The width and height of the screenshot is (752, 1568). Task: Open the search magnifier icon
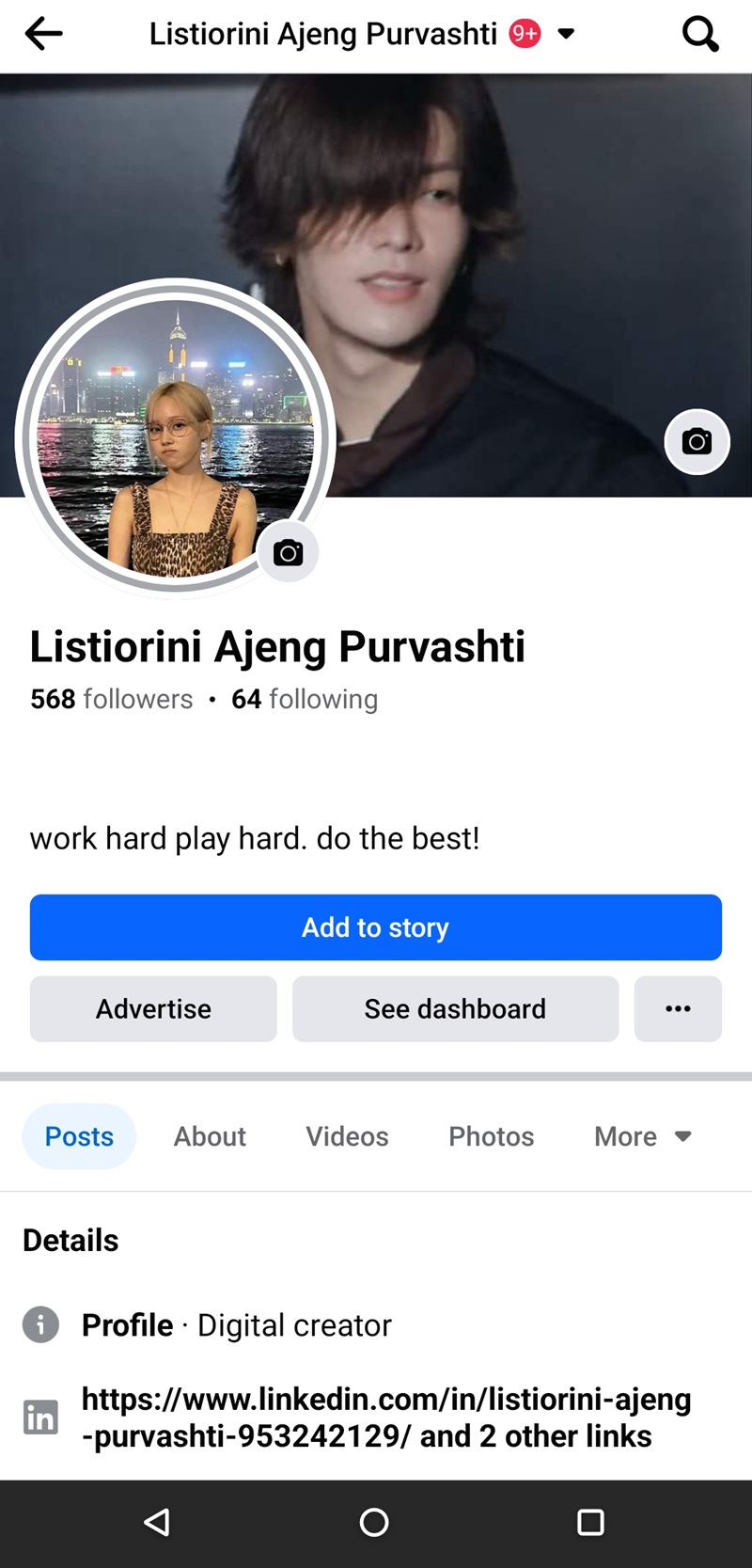(700, 35)
